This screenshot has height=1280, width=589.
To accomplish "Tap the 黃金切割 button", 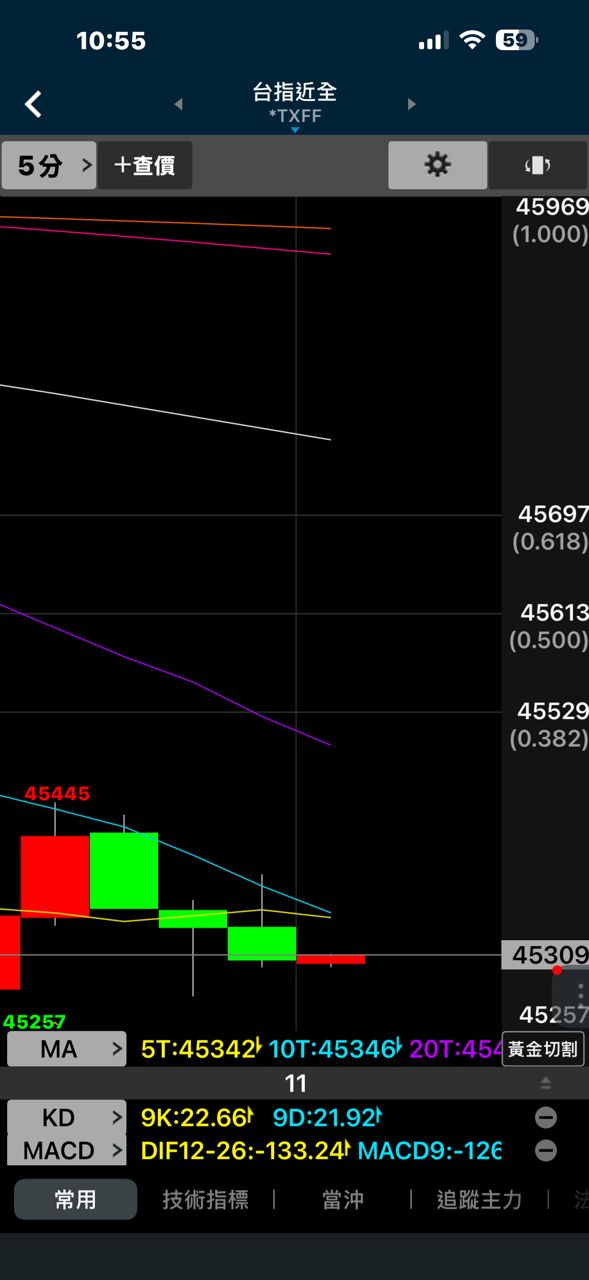I will (x=543, y=1049).
